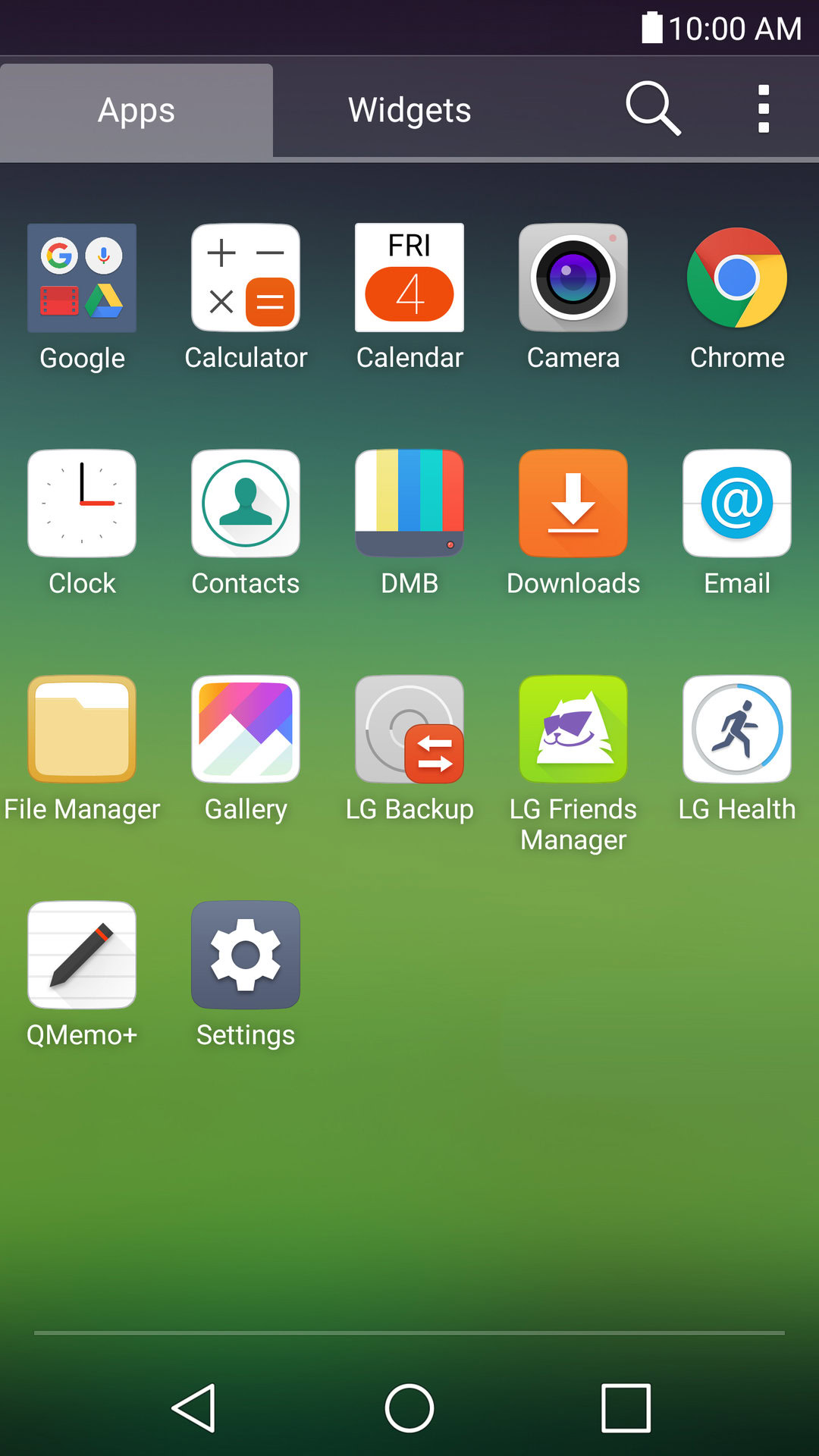Open the Calendar app

pyautogui.click(x=409, y=278)
